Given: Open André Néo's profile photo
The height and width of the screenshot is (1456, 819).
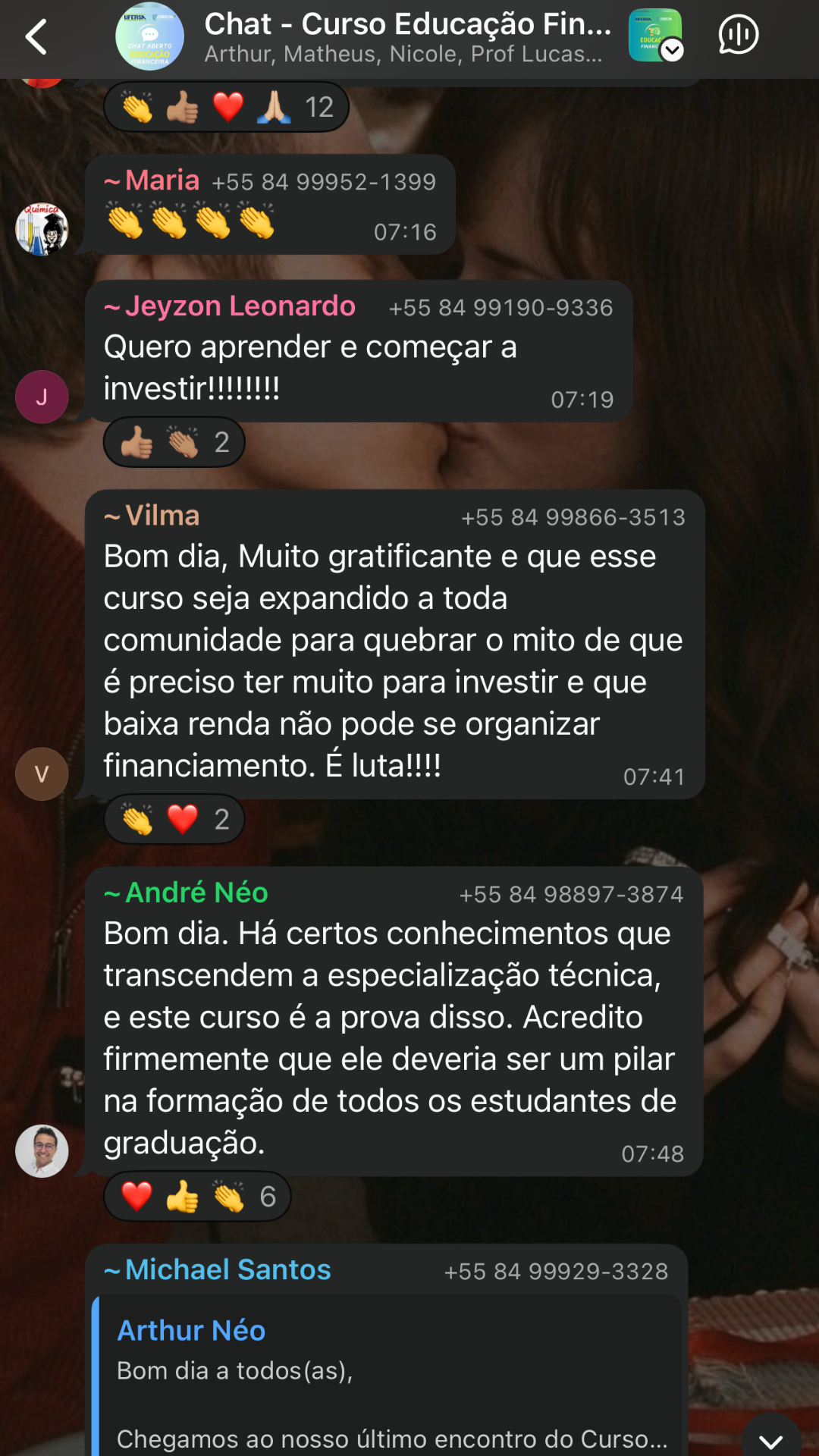Looking at the screenshot, I should (42, 1150).
